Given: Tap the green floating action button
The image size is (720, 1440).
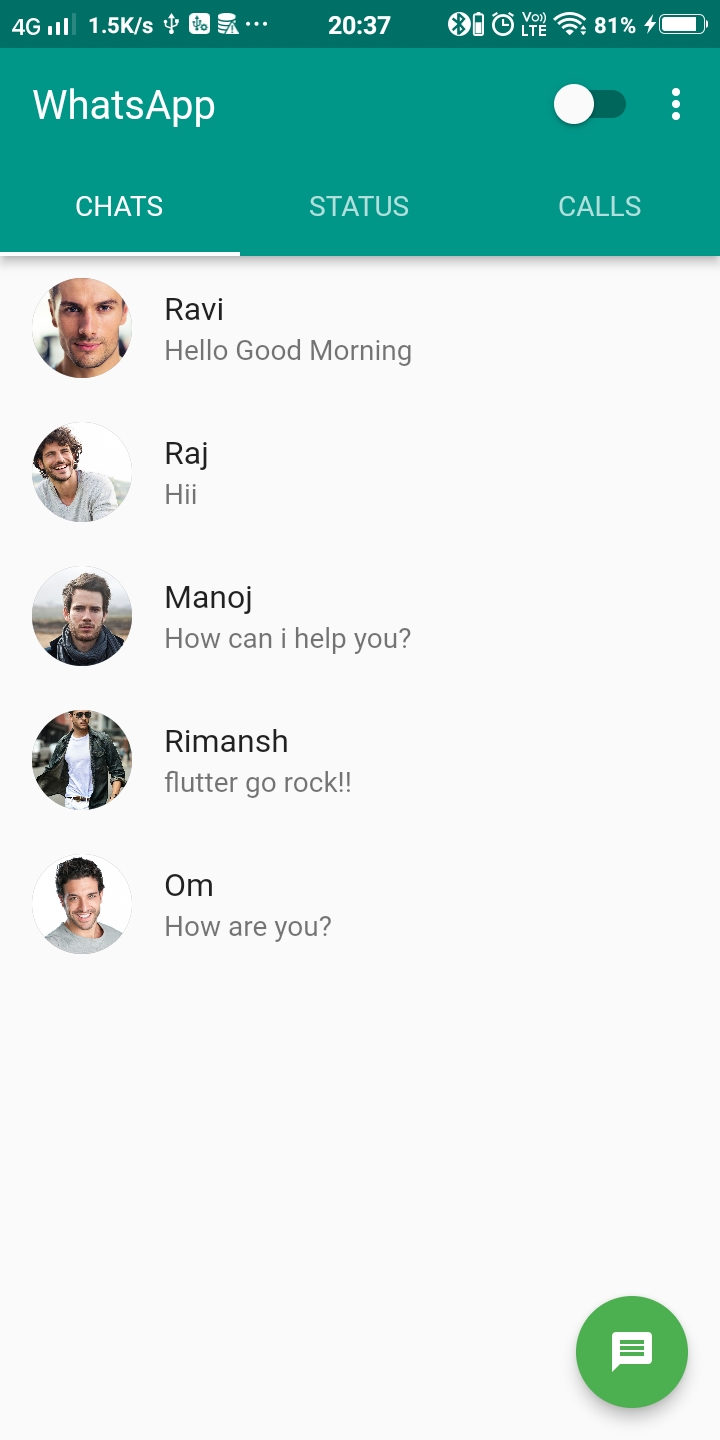Looking at the screenshot, I should pyautogui.click(x=632, y=1352).
